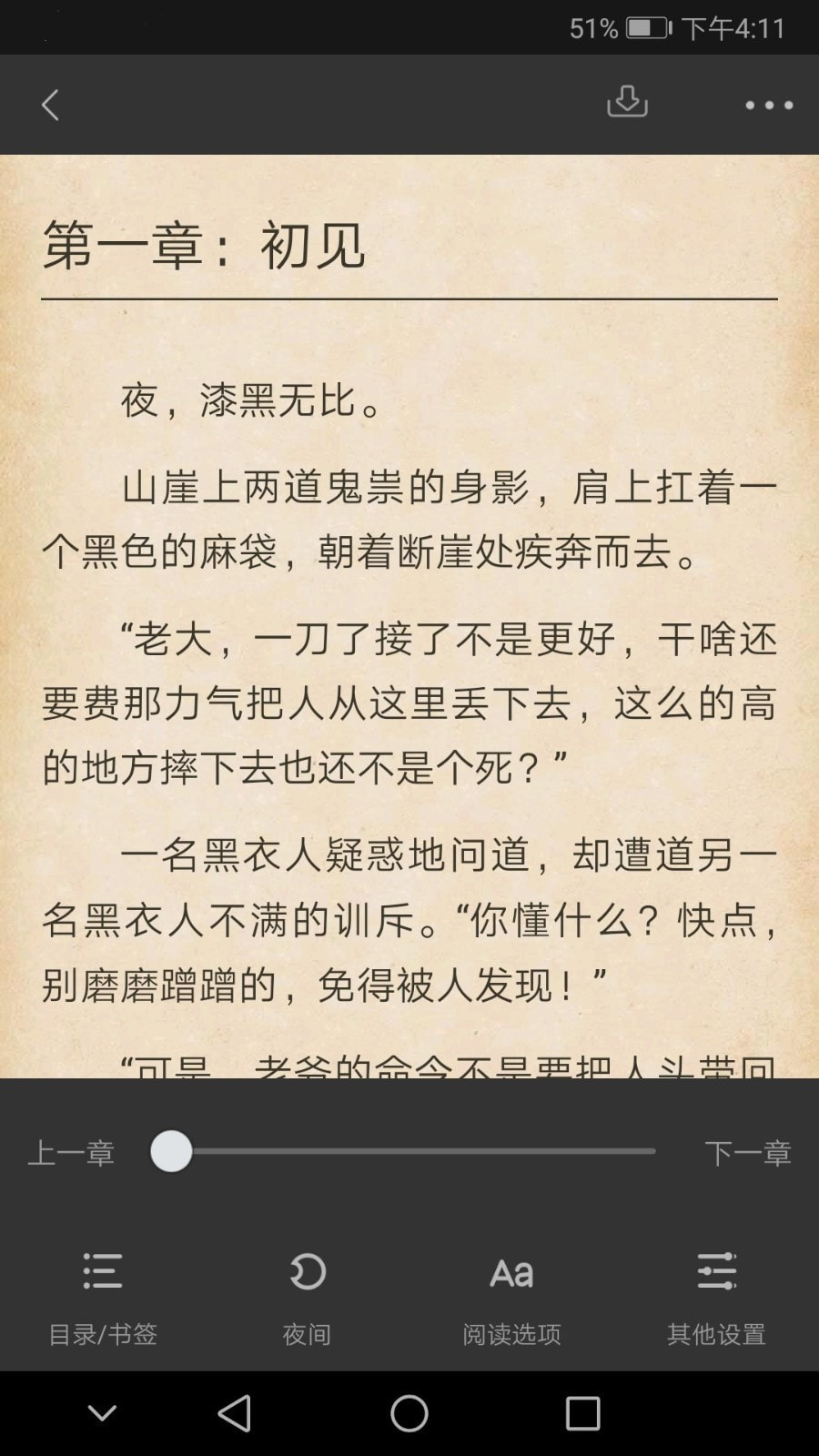Download the book for offline reading
Screen dimensions: 819x1456
[x=627, y=102]
